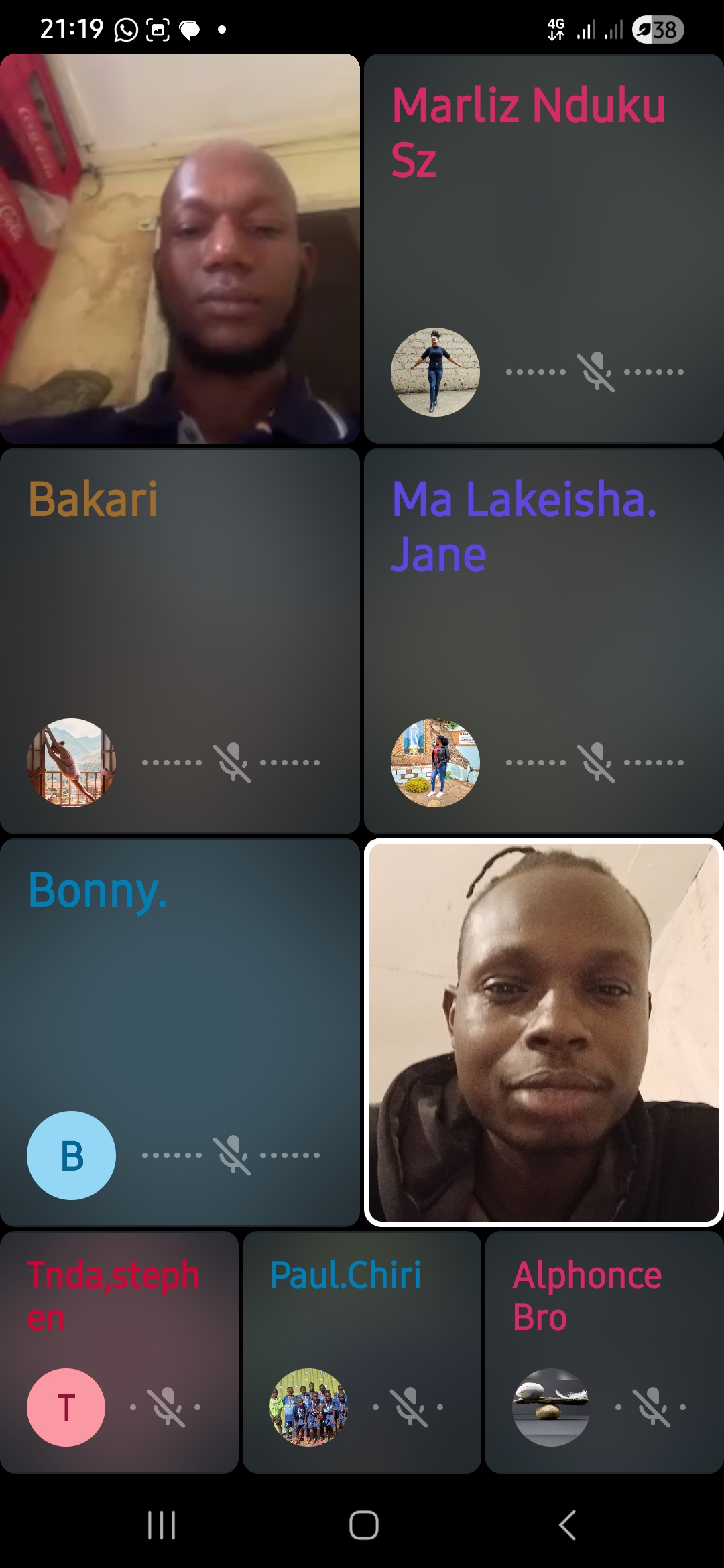
Task: Open Bakari's participant tile
Action: (x=180, y=641)
